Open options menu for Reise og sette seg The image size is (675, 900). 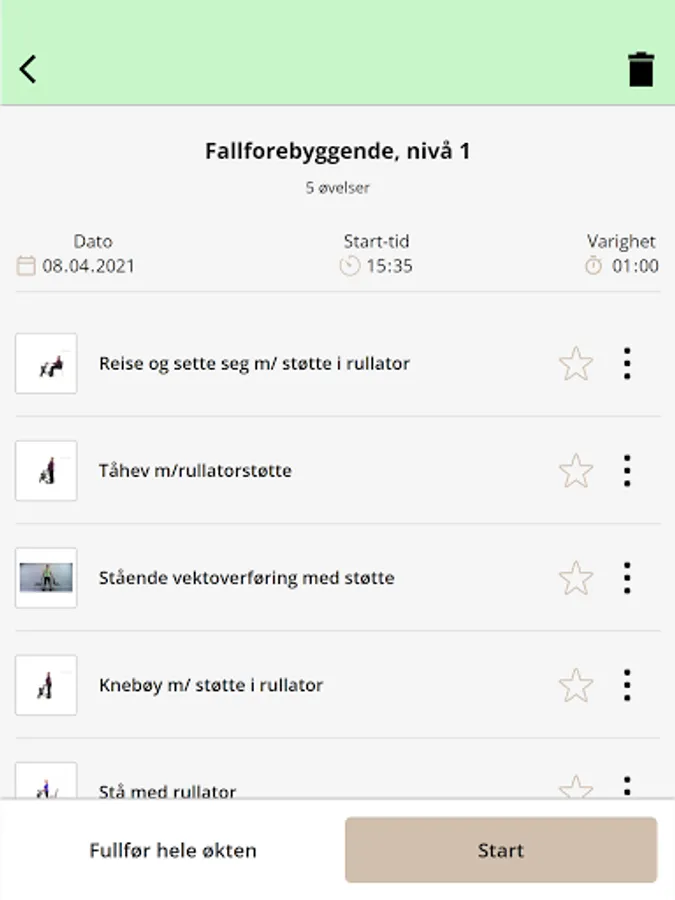tap(627, 364)
